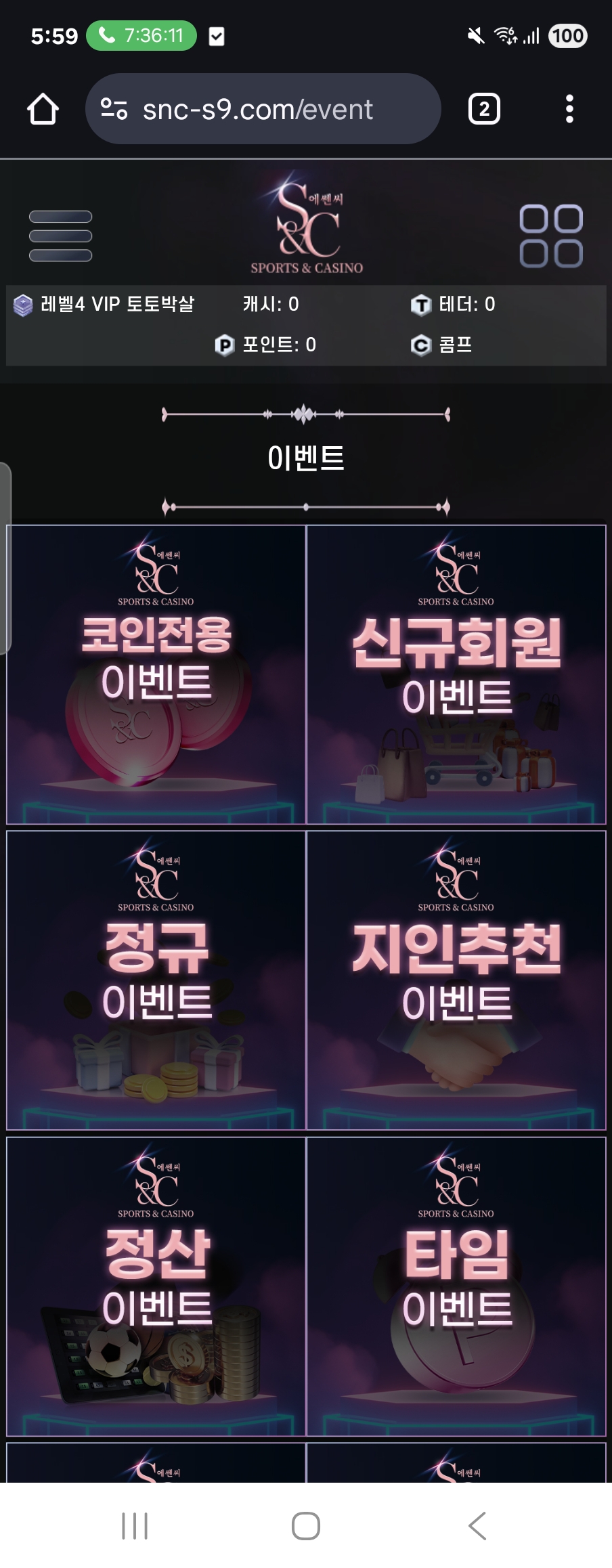The height and width of the screenshot is (1568, 612).
Task: View the 정규 이벤트 card
Action: tap(156, 980)
